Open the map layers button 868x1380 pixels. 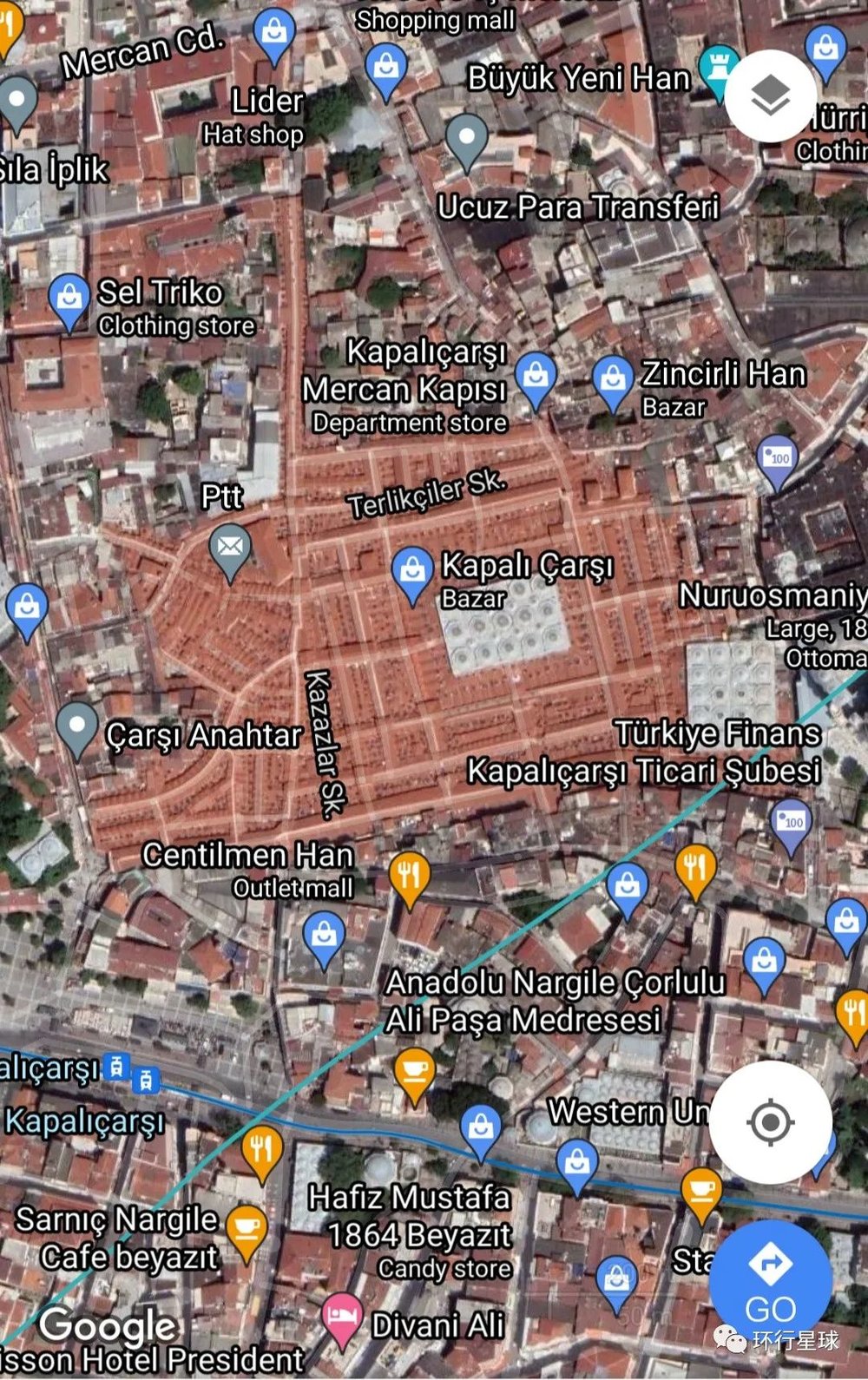[770, 96]
